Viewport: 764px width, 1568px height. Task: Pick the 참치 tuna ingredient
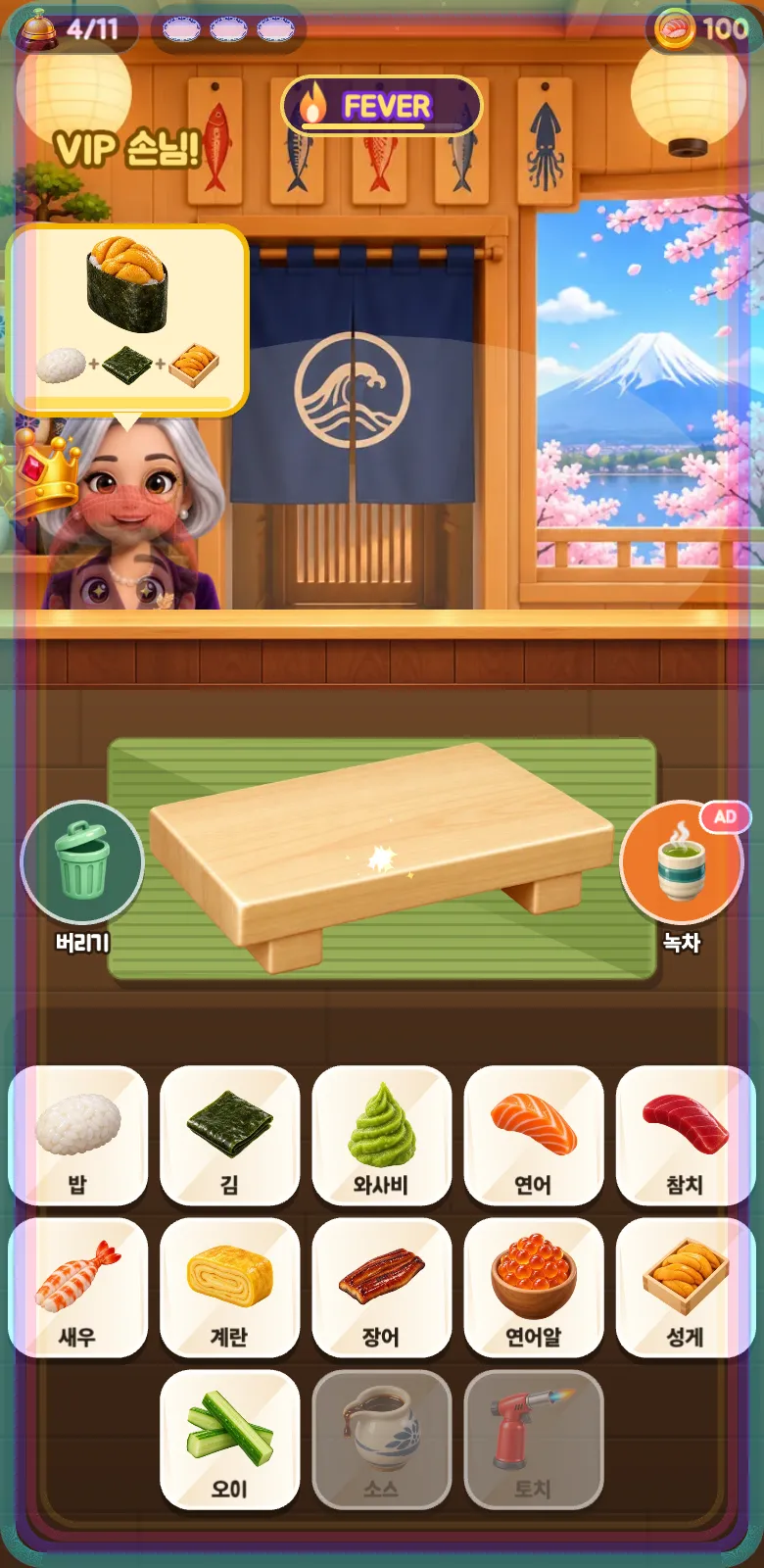(x=686, y=1136)
